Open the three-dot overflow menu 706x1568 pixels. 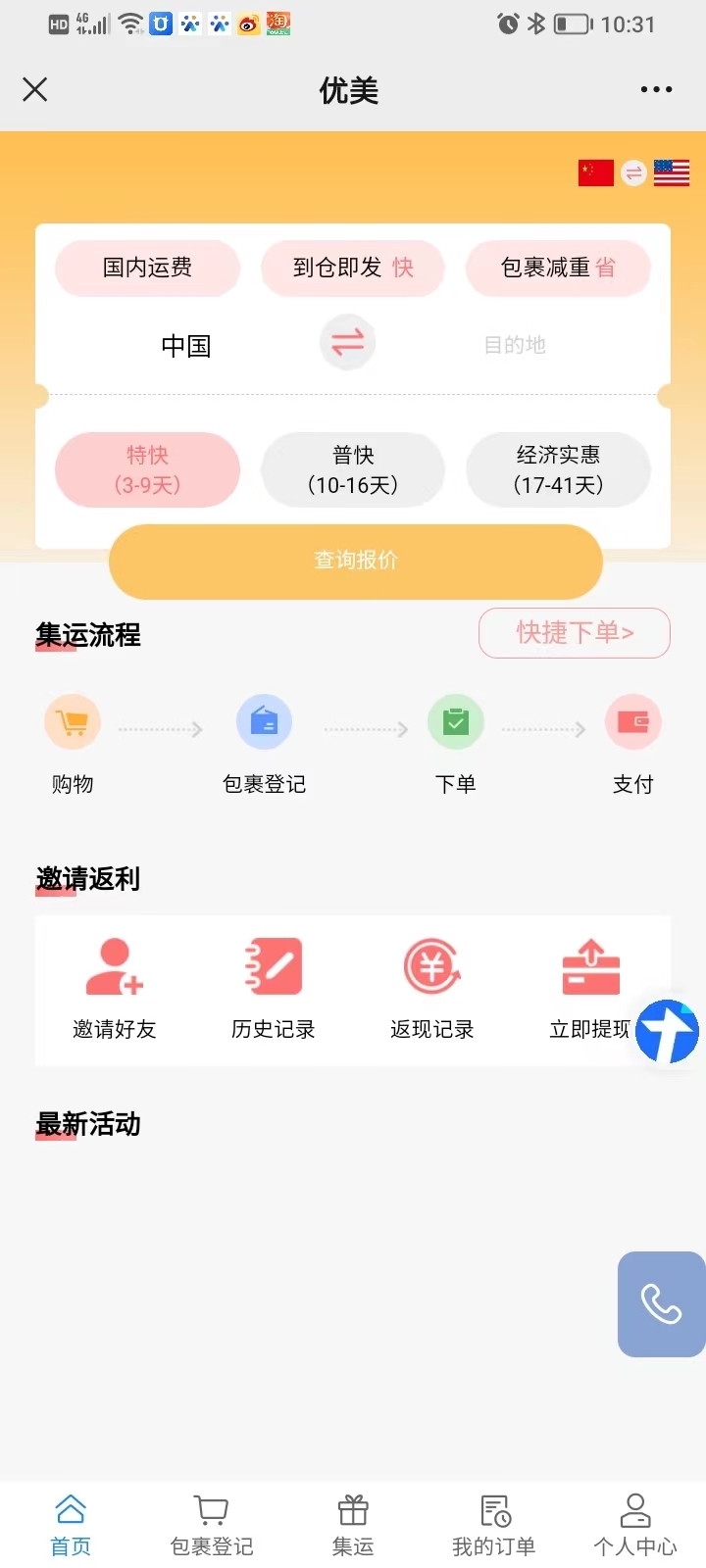click(656, 89)
